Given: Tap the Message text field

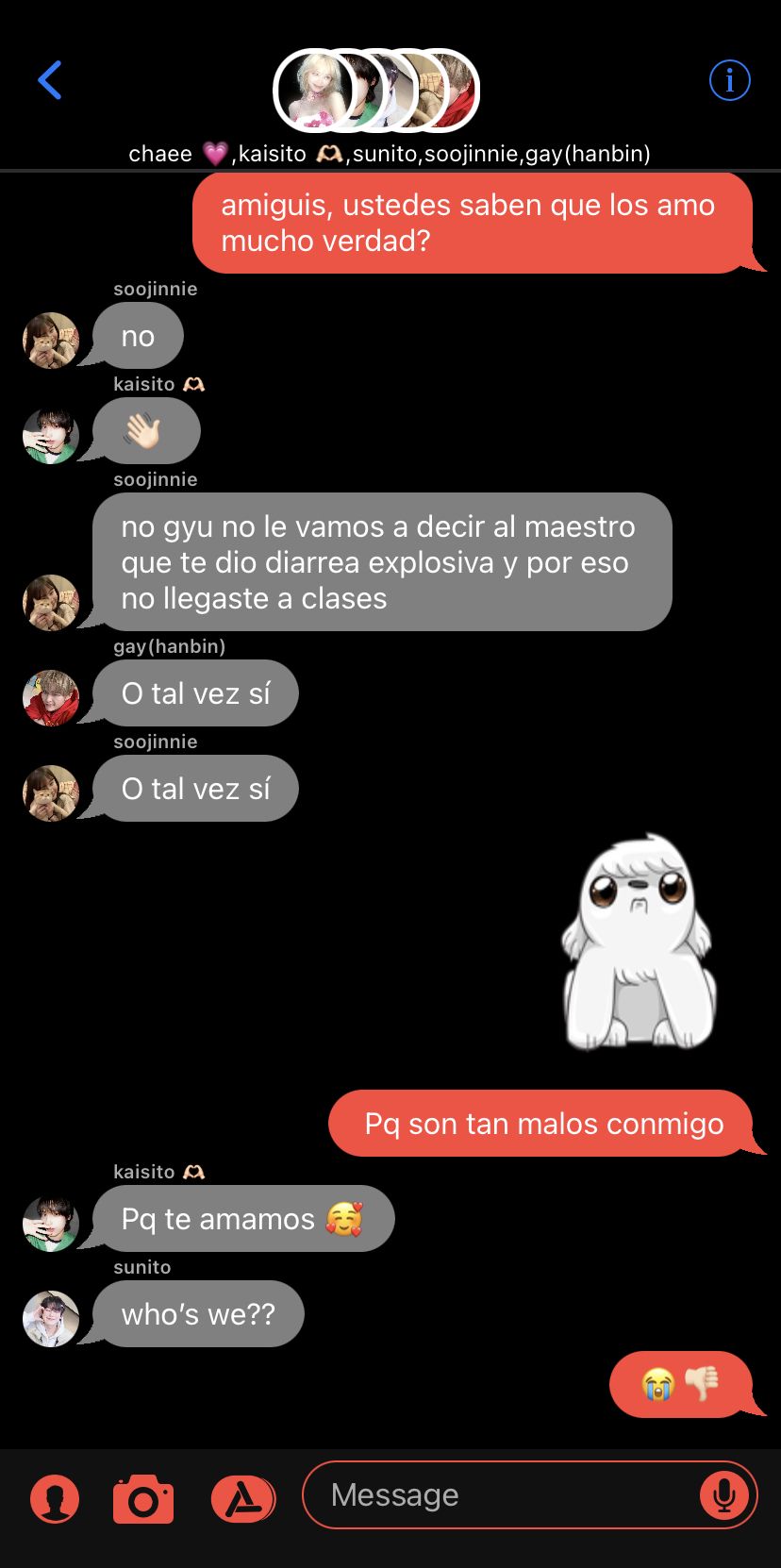Looking at the screenshot, I should click(500, 1494).
